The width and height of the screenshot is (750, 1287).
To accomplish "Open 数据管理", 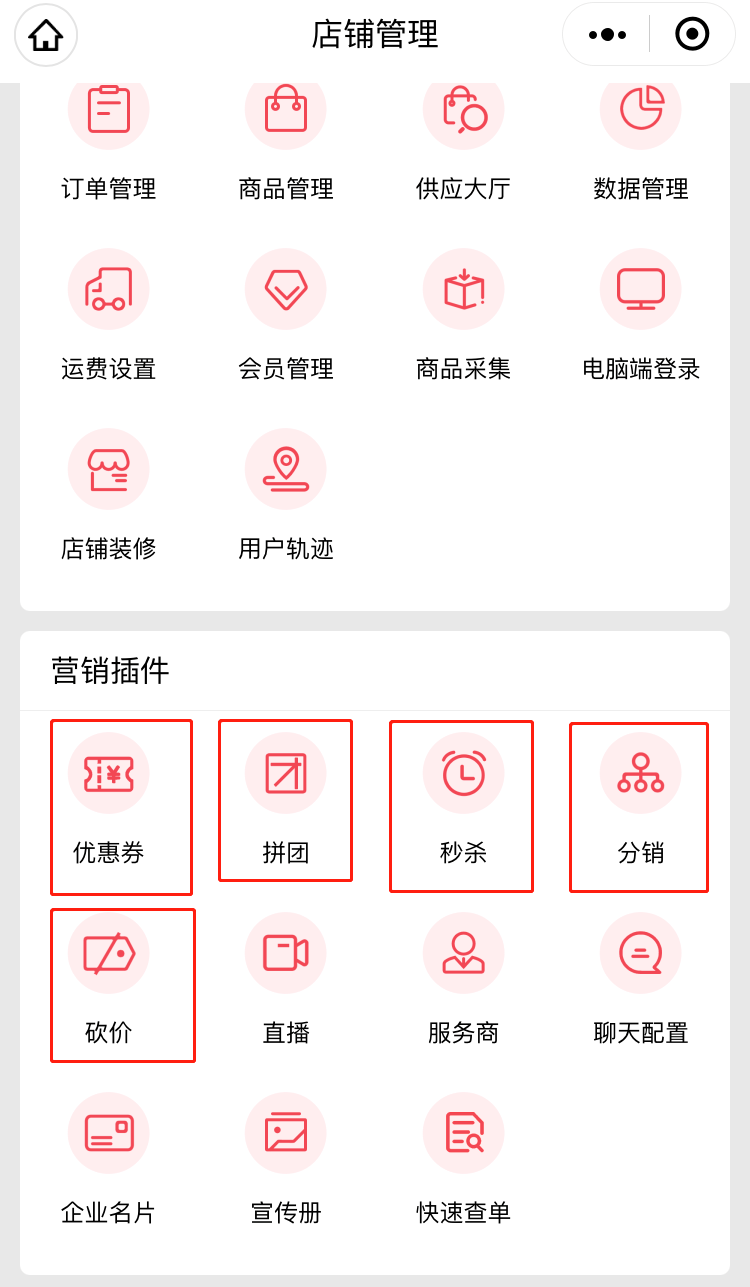I will click(x=641, y=138).
